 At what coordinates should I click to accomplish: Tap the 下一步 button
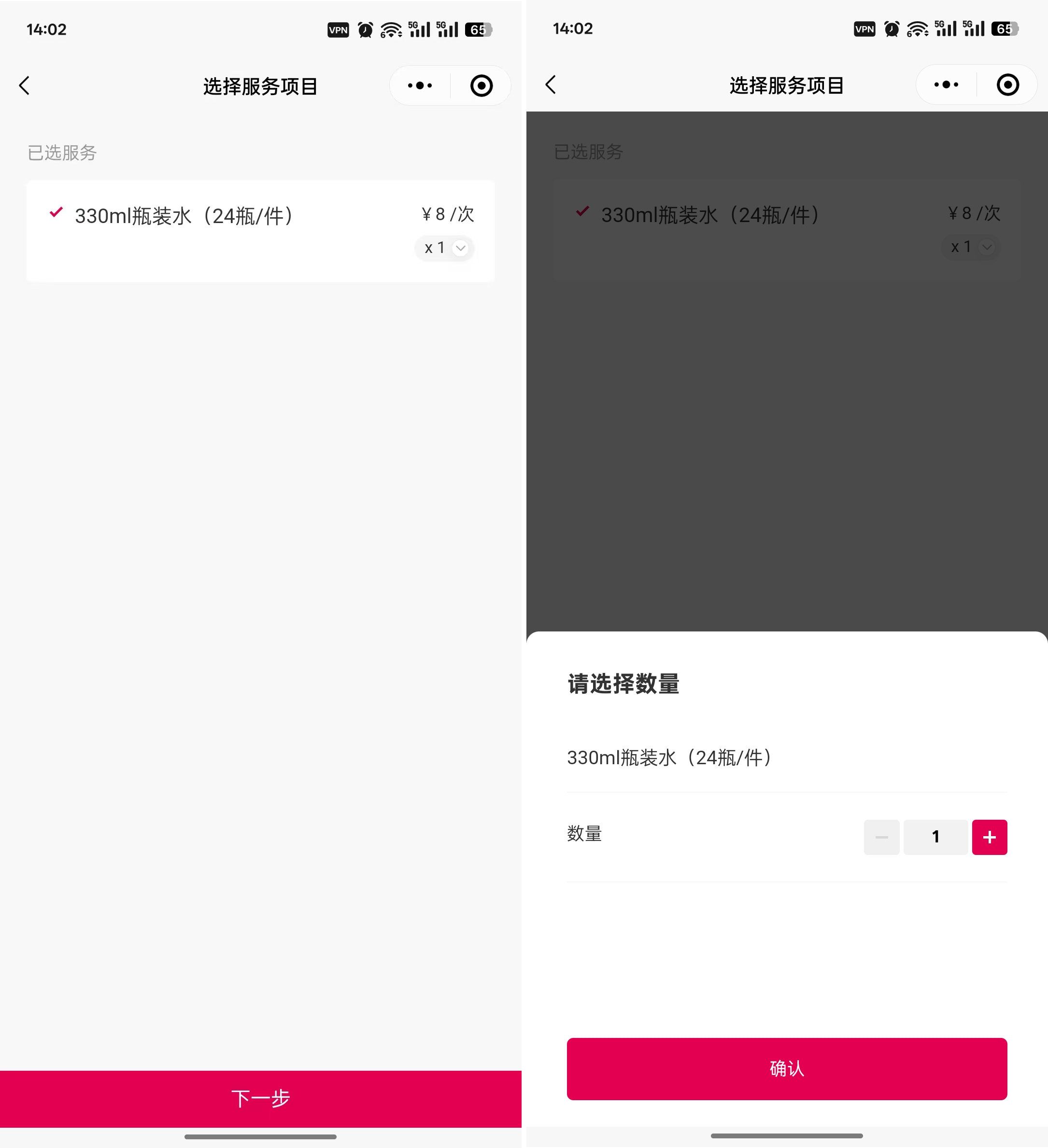(x=260, y=1098)
